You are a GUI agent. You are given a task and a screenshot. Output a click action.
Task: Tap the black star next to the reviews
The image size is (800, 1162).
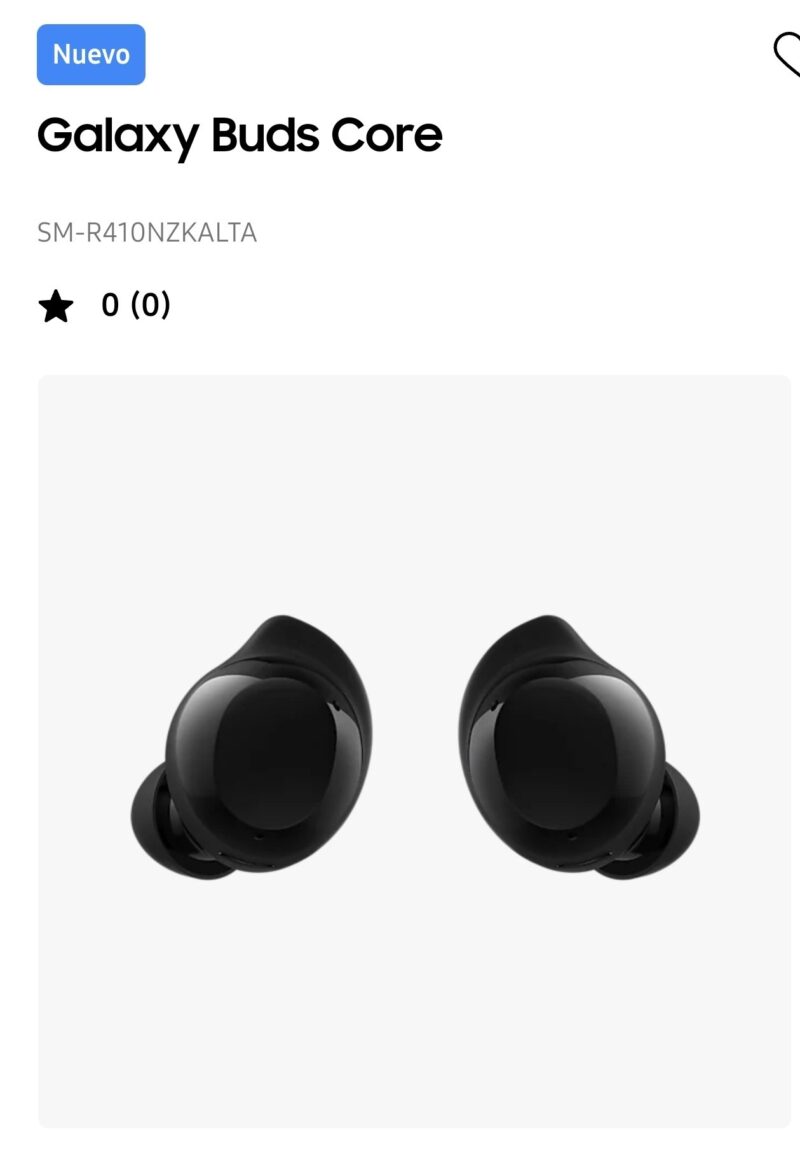click(x=57, y=305)
